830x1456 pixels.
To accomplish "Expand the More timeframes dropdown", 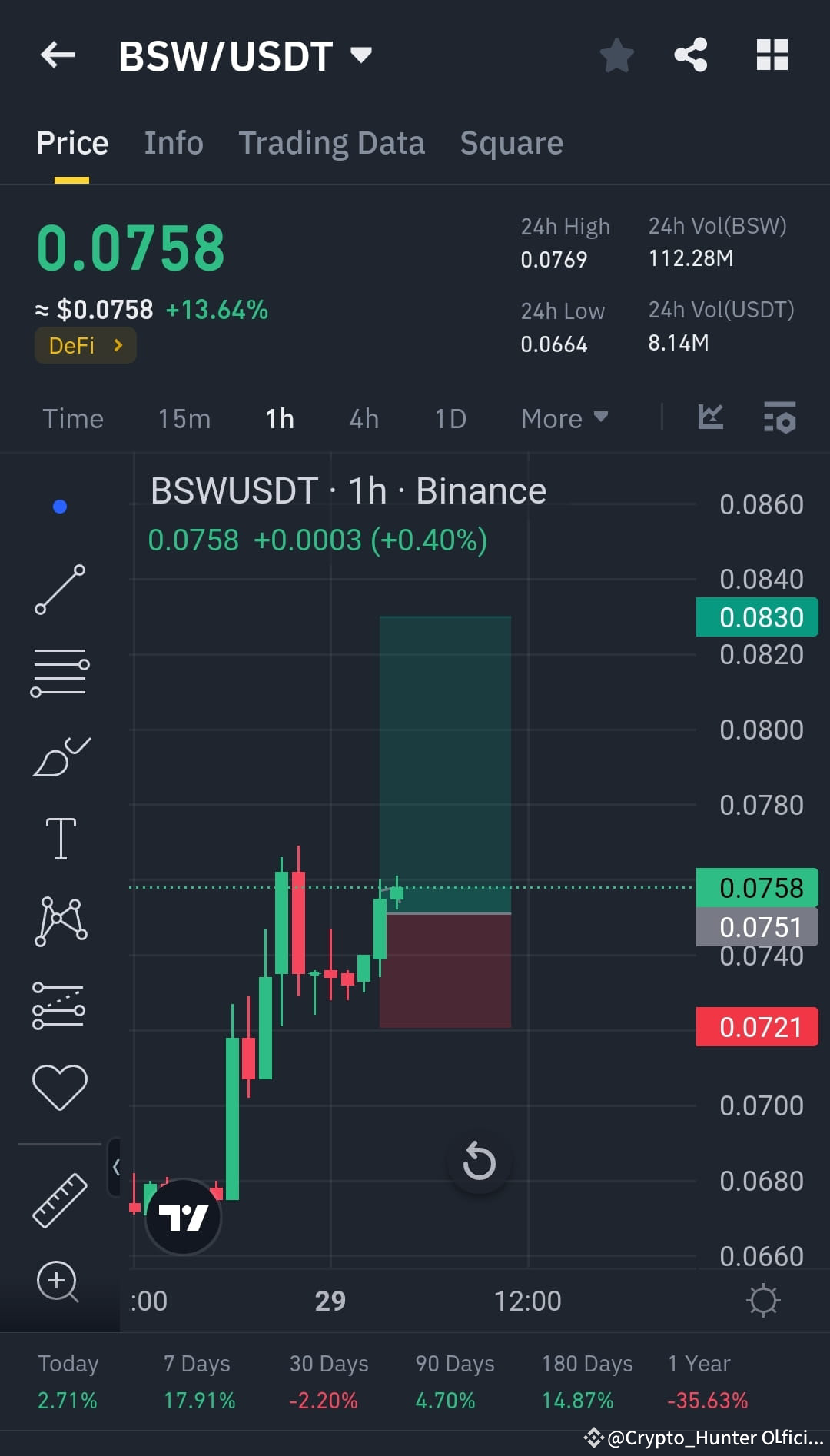I will tap(563, 418).
